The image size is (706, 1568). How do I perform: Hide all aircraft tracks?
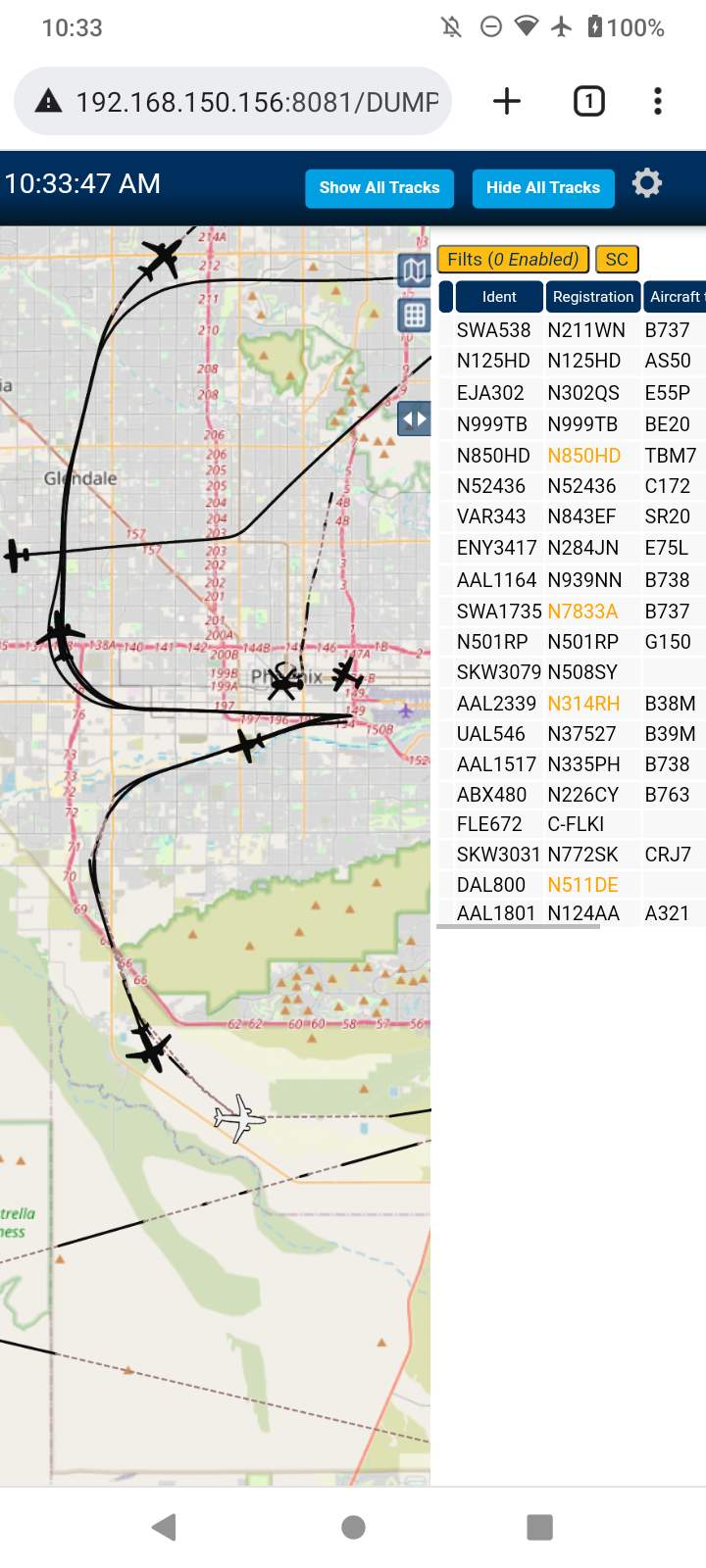(543, 188)
